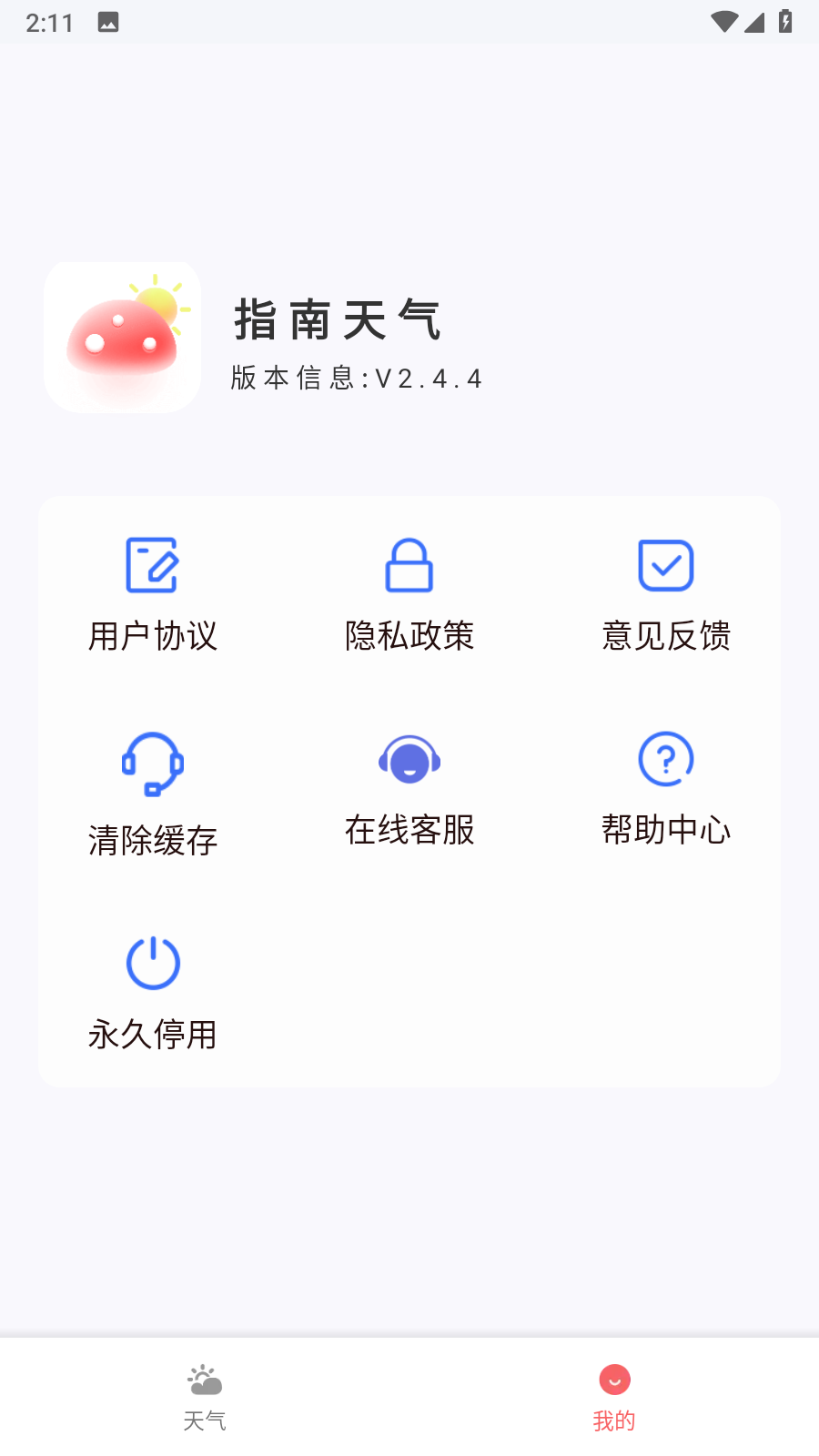819x1456 pixels.
Task: Click the 指南天气 mushroom app logo
Action: [x=122, y=337]
